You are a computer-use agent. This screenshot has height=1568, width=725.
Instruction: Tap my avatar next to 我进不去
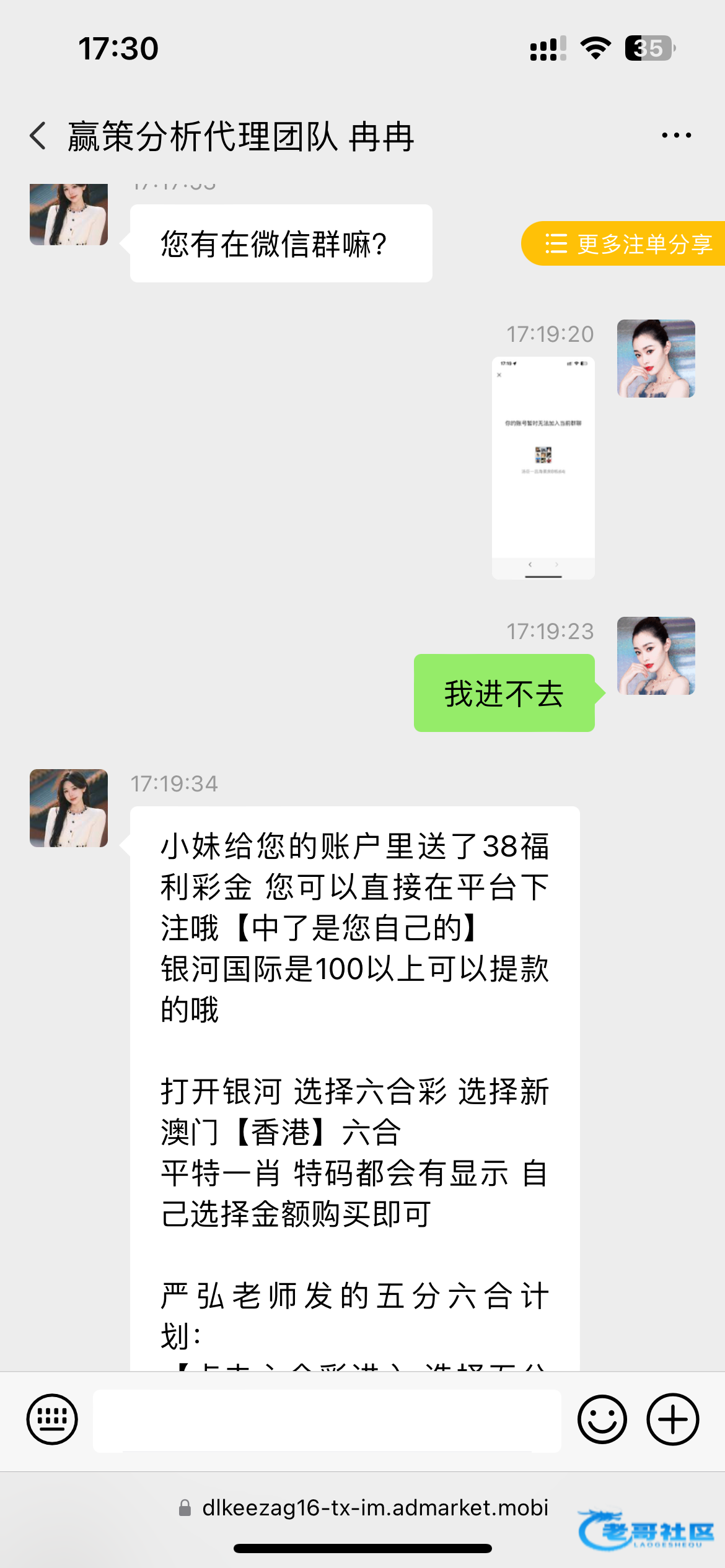[x=656, y=655]
